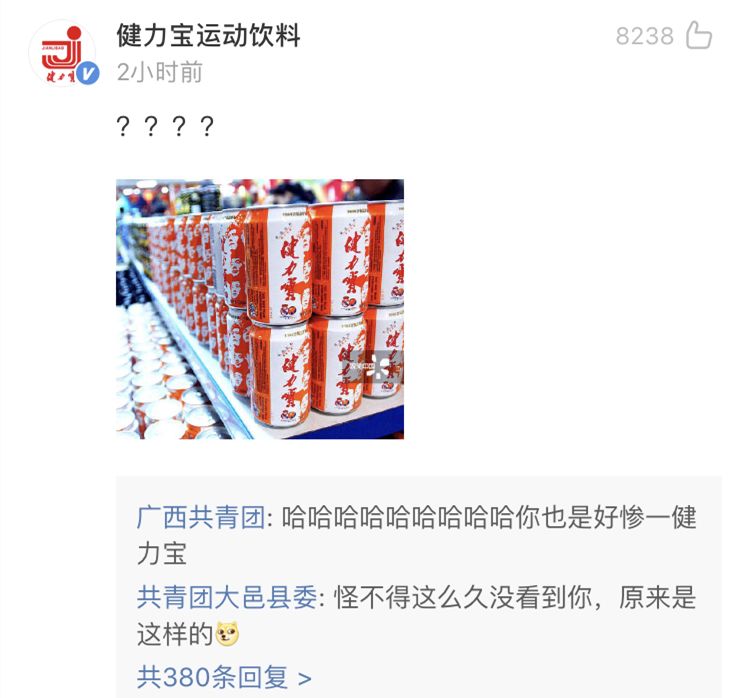Viewport: 748px width, 698px height.
Task: Open 健力宝运动饮料 profile avatar
Action: 63,52
